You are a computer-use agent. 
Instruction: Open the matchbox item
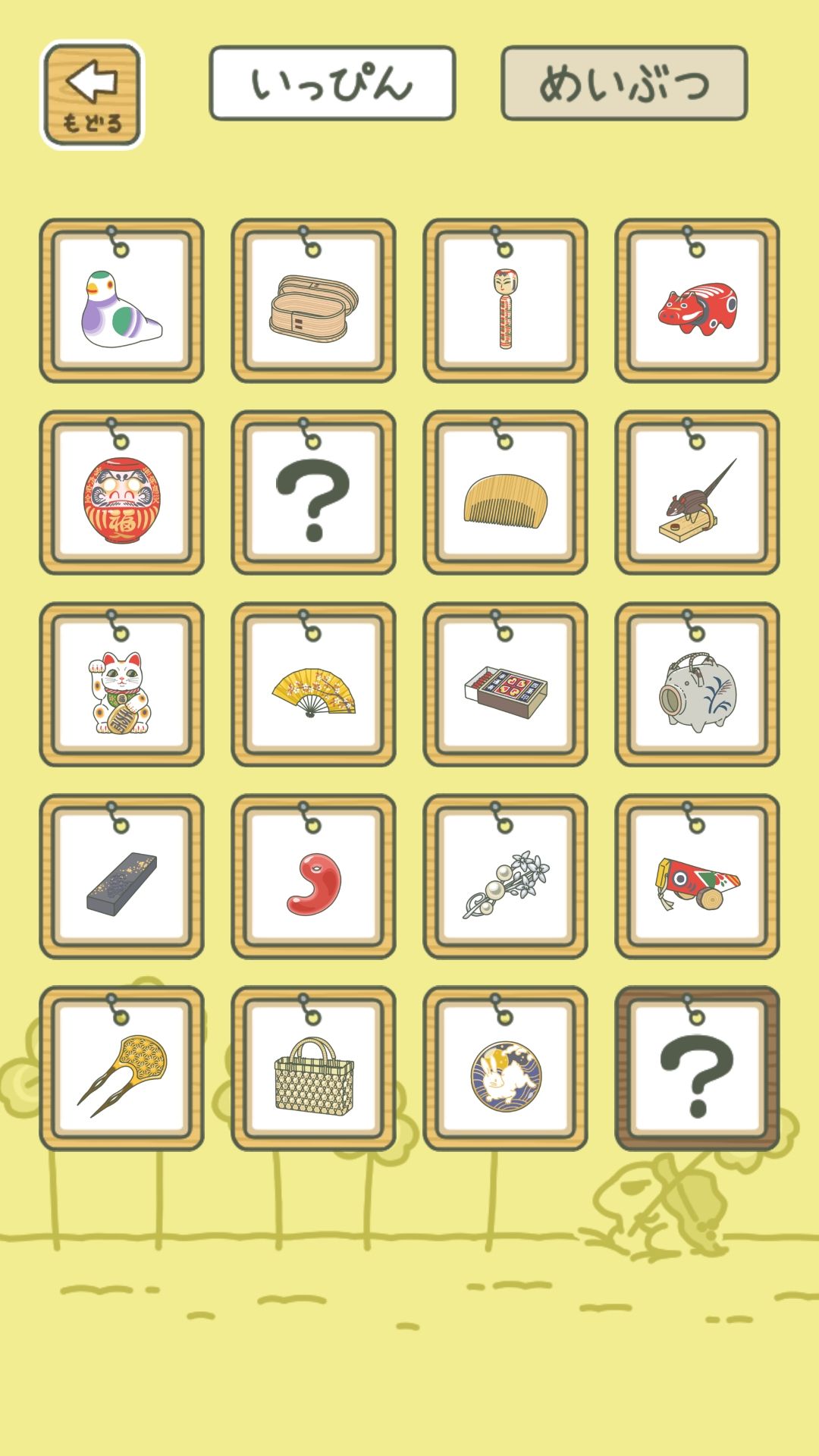[505, 685]
